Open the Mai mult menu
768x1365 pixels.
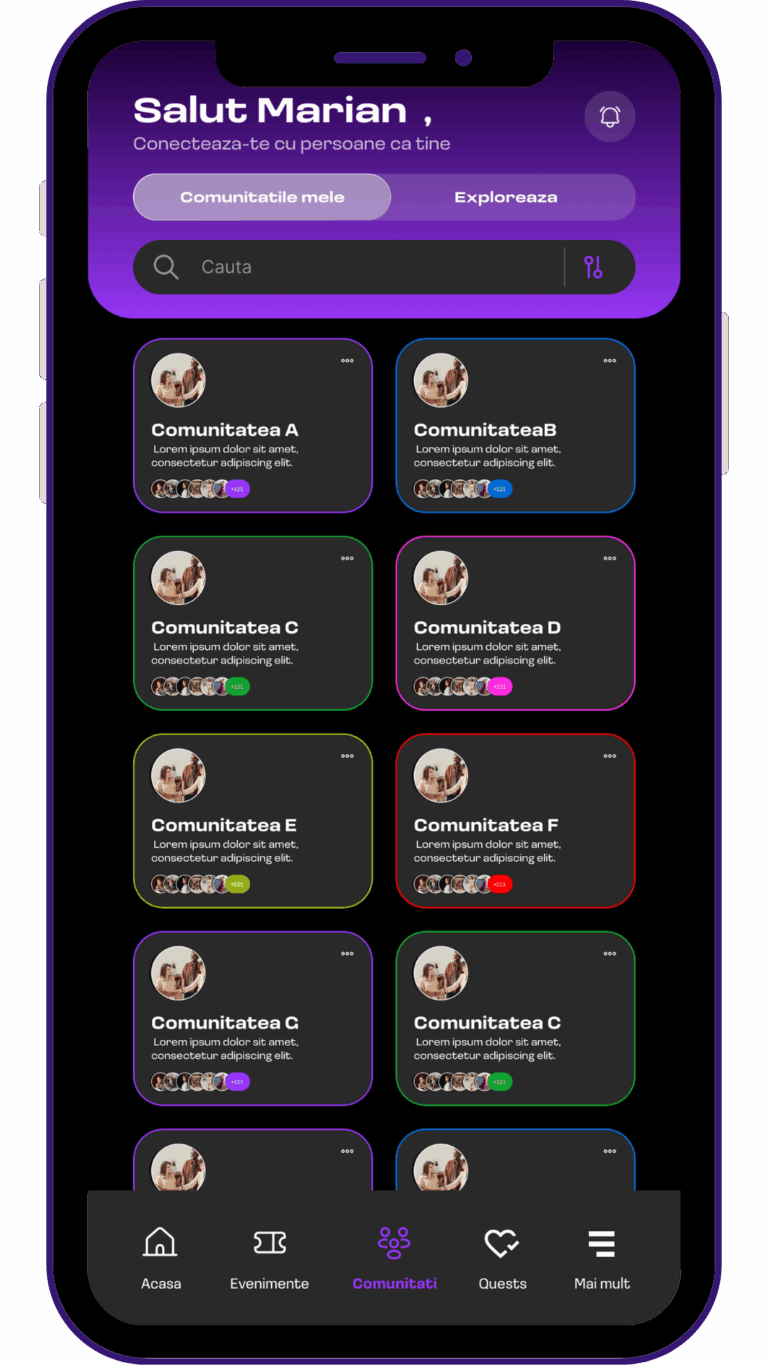(x=602, y=1257)
